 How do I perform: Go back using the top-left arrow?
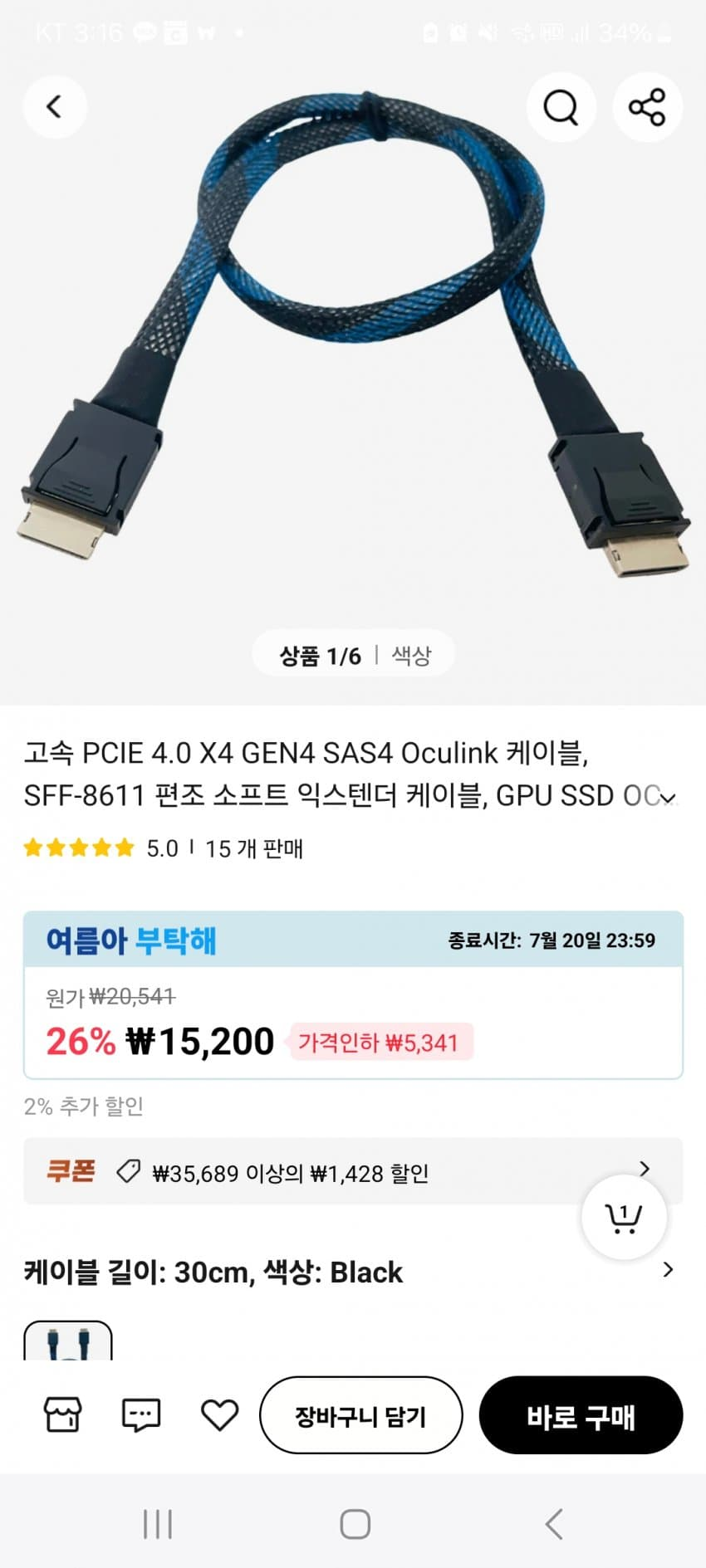click(x=55, y=107)
